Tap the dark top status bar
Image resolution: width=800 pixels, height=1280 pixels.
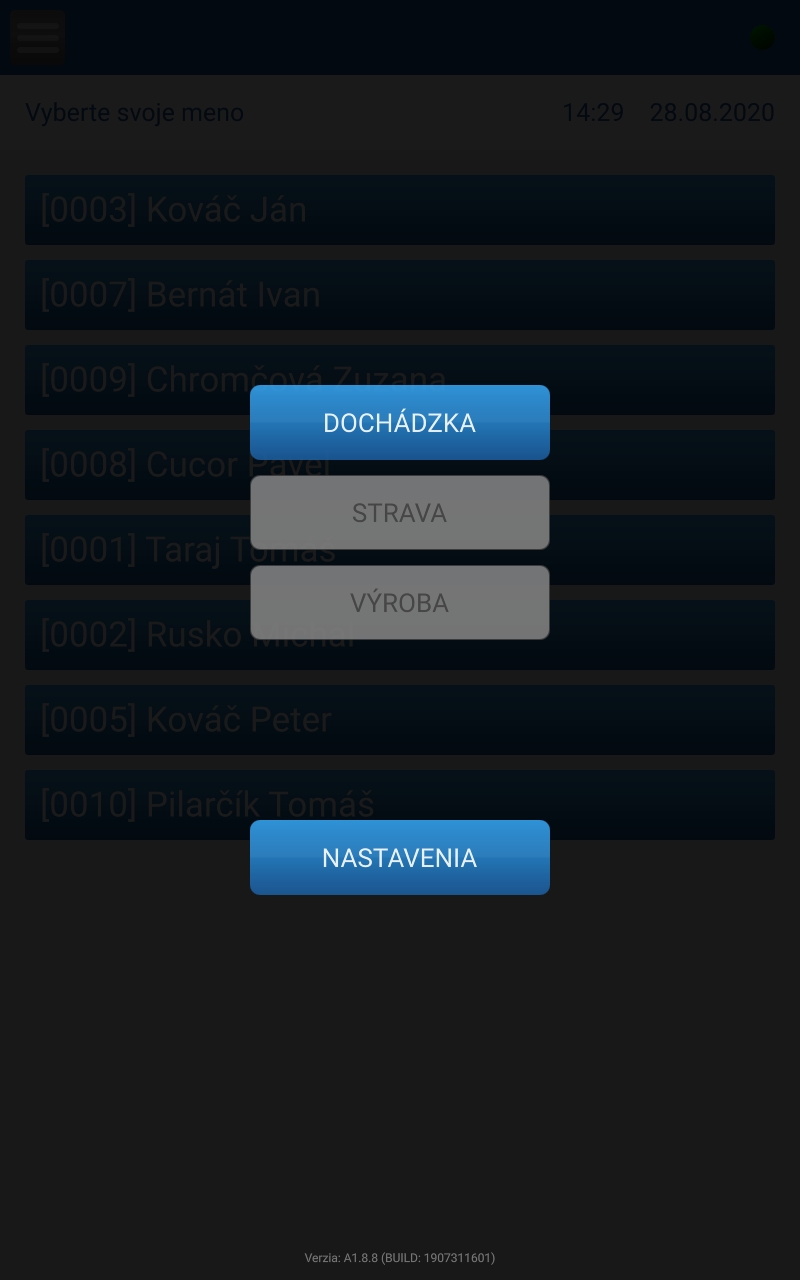click(400, 36)
